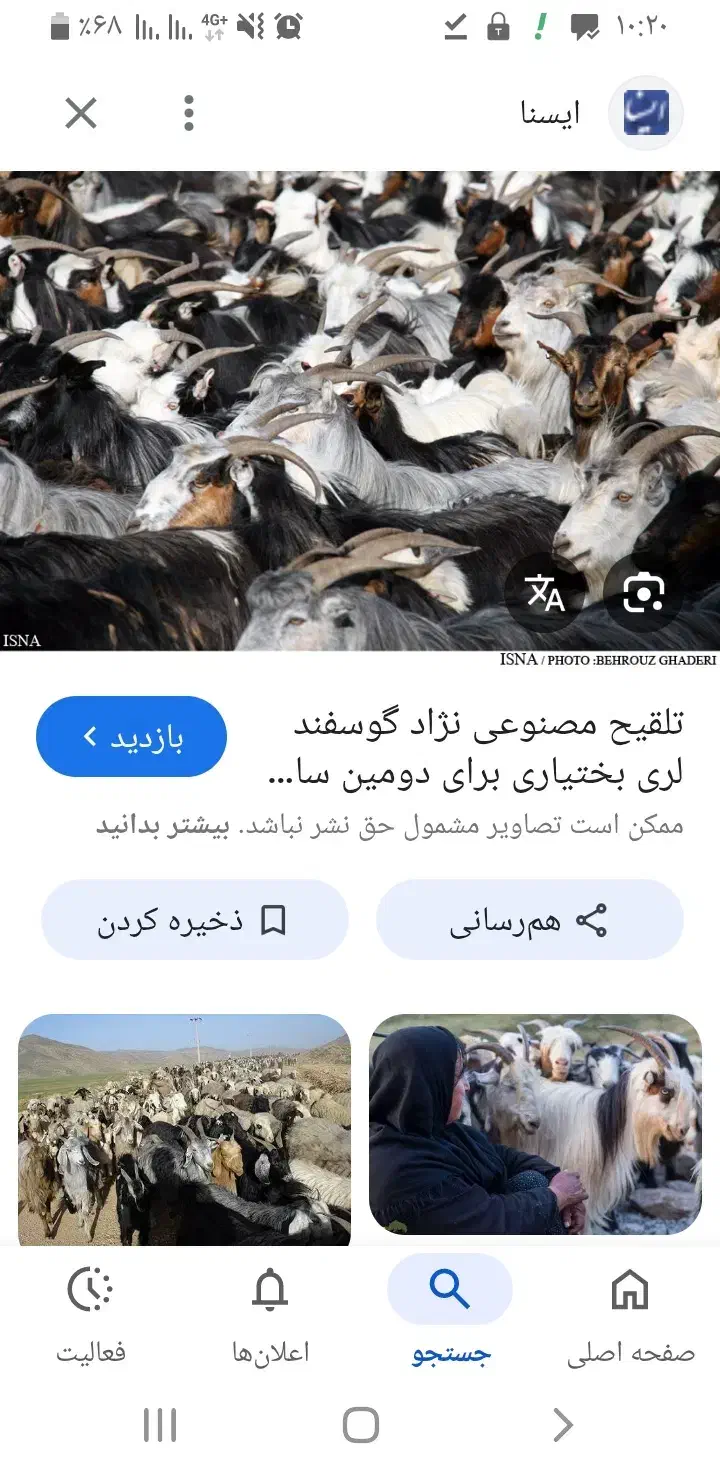Translate the image text with the translate icon
Viewport: 720px width, 1480px height.
[545, 592]
